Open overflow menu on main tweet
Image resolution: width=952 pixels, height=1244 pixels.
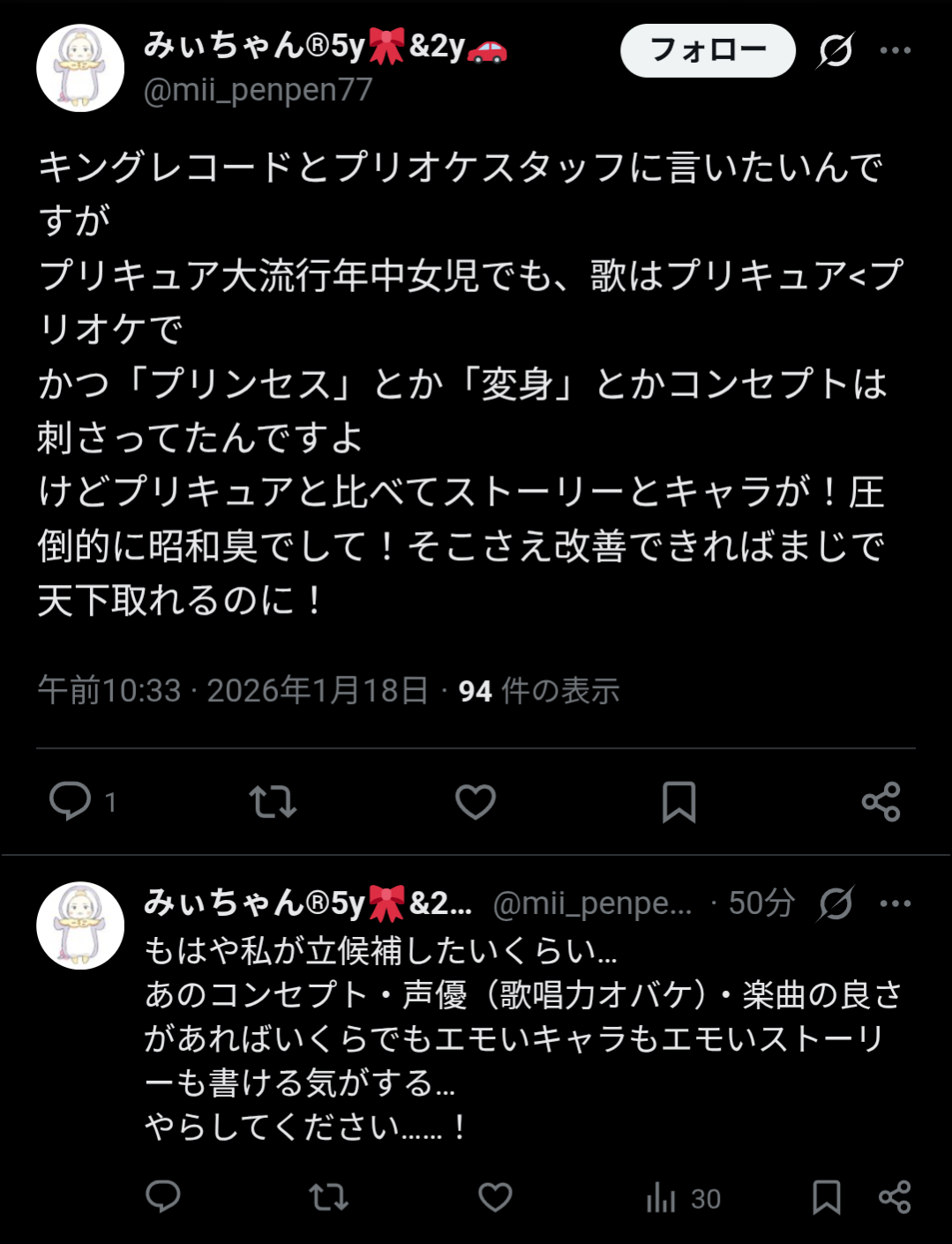pyautogui.click(x=895, y=50)
